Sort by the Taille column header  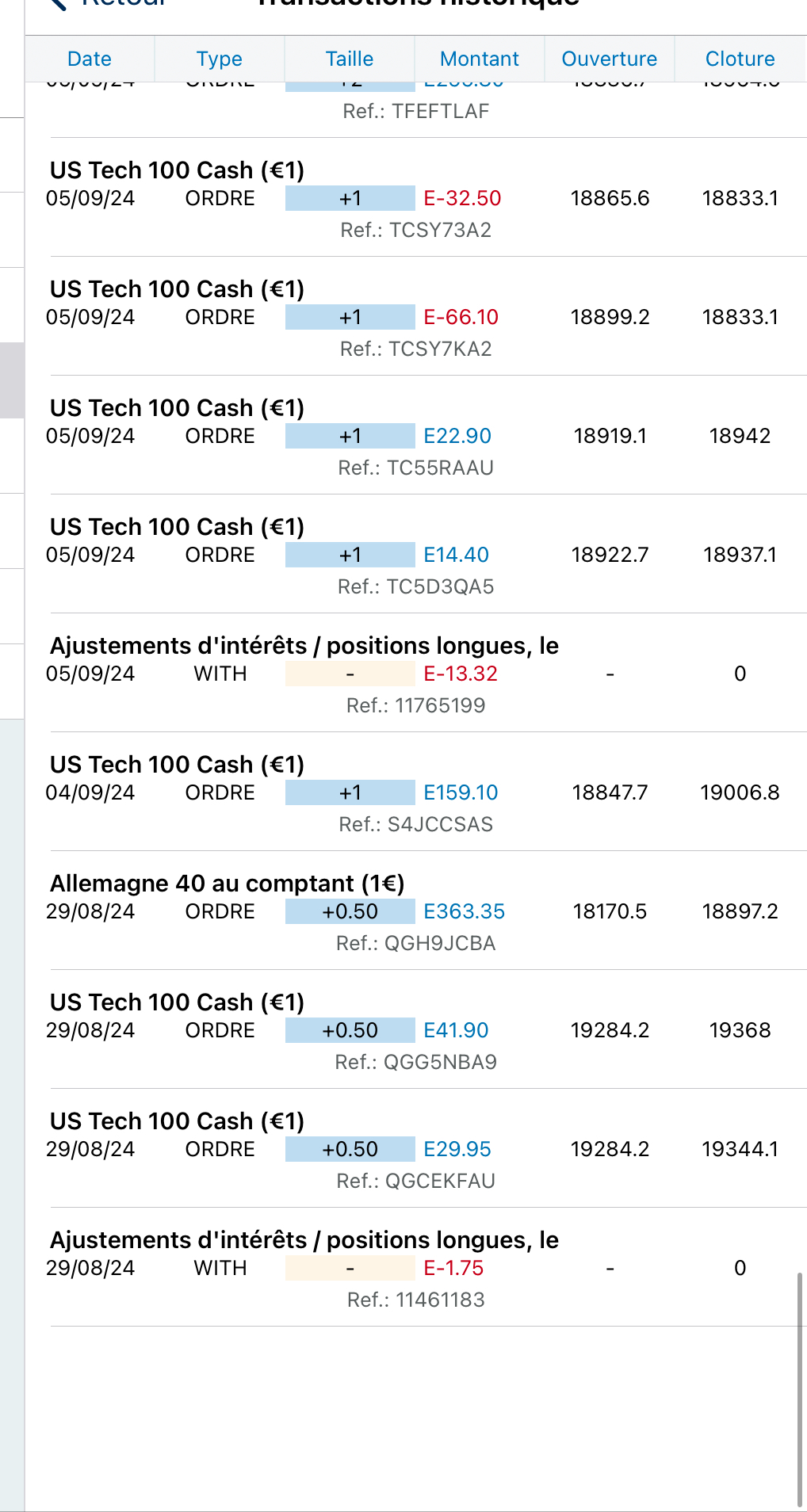point(350,59)
